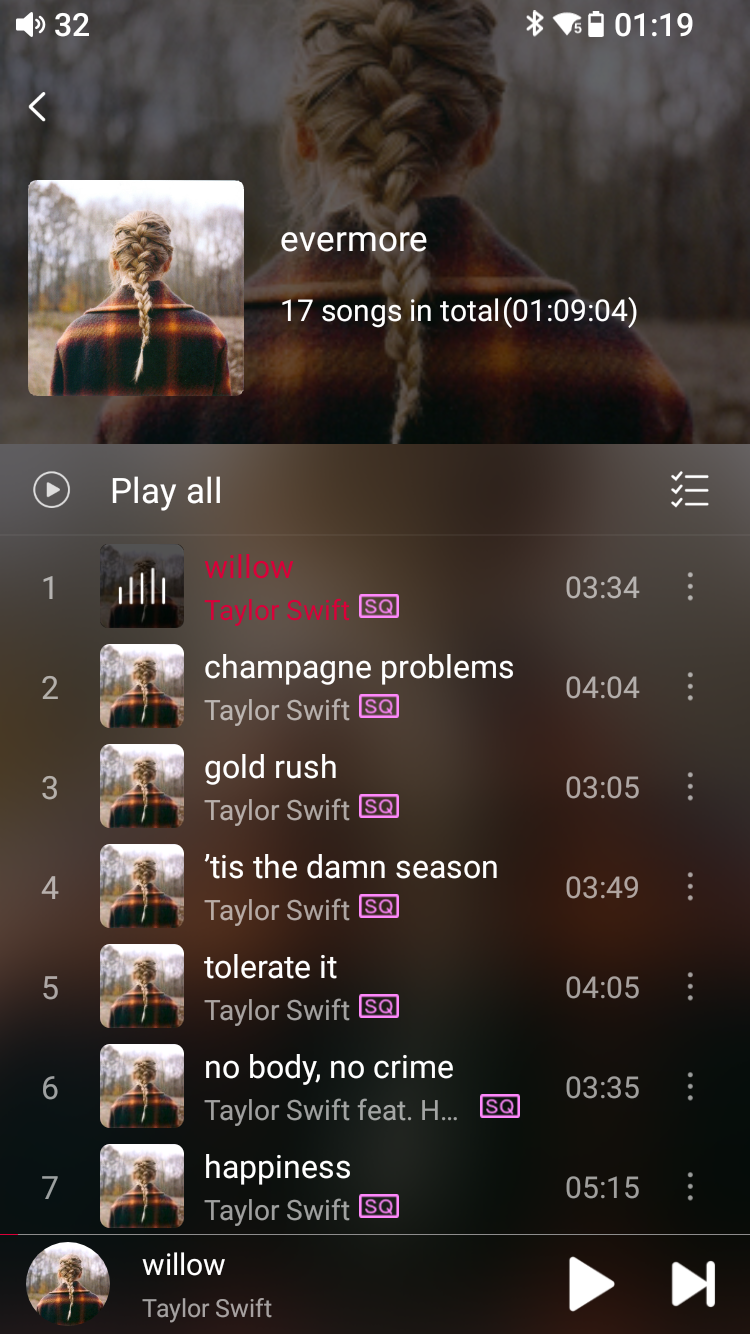
Task: Go back using the top-left arrow
Action: pos(38,107)
